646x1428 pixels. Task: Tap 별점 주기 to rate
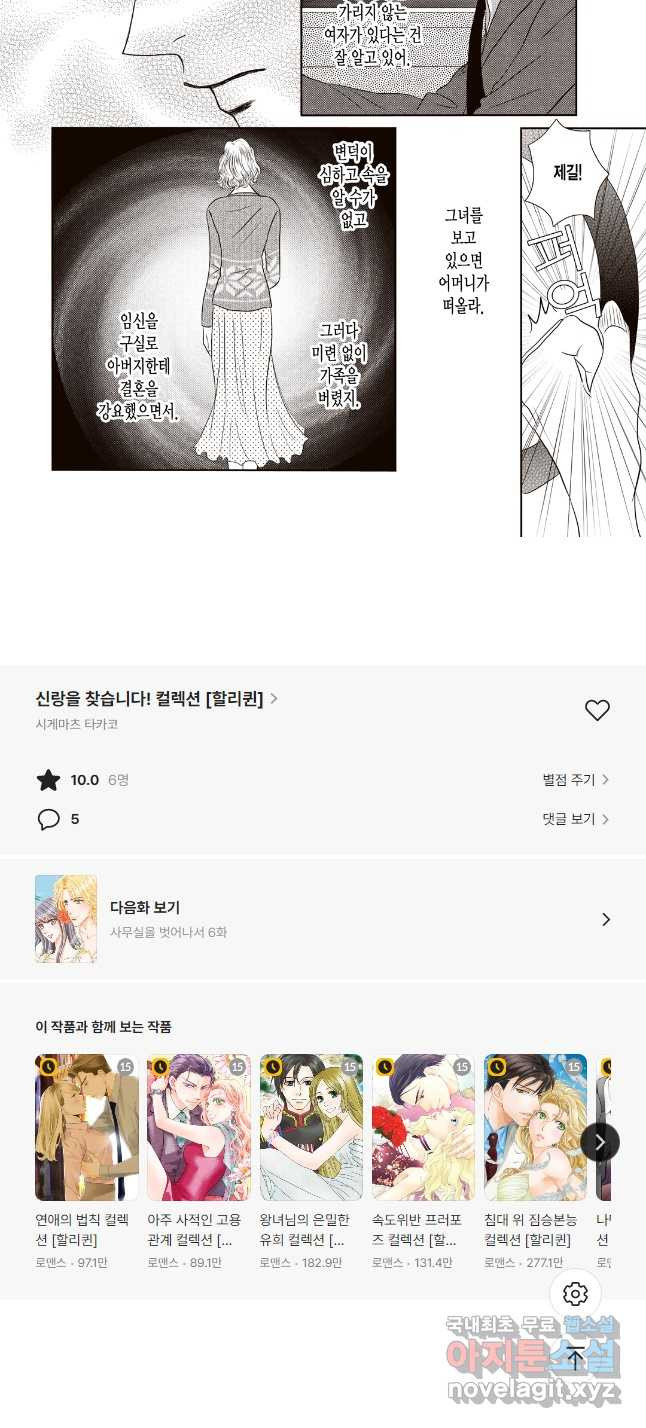click(x=575, y=780)
